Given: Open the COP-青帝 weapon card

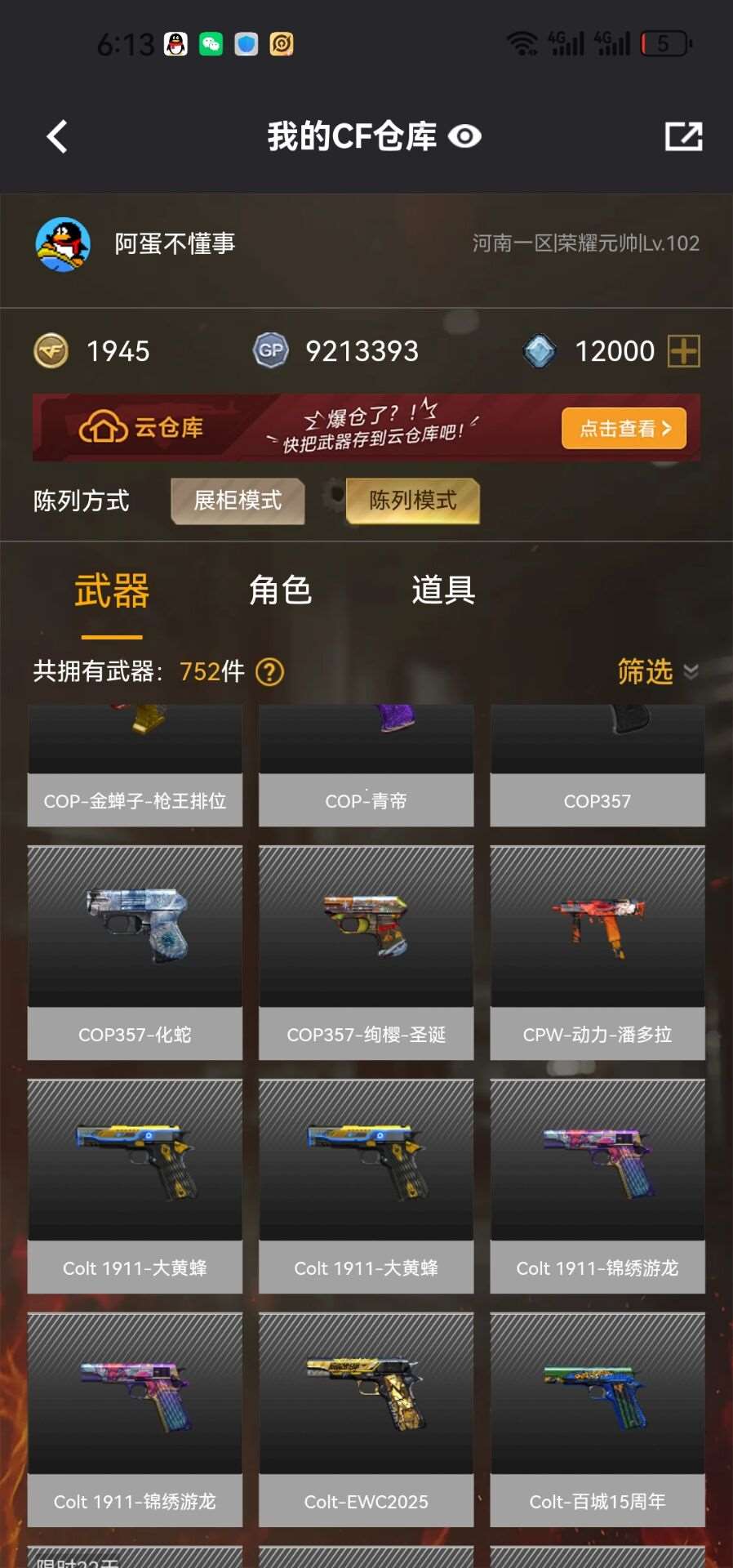Looking at the screenshot, I should [366, 768].
